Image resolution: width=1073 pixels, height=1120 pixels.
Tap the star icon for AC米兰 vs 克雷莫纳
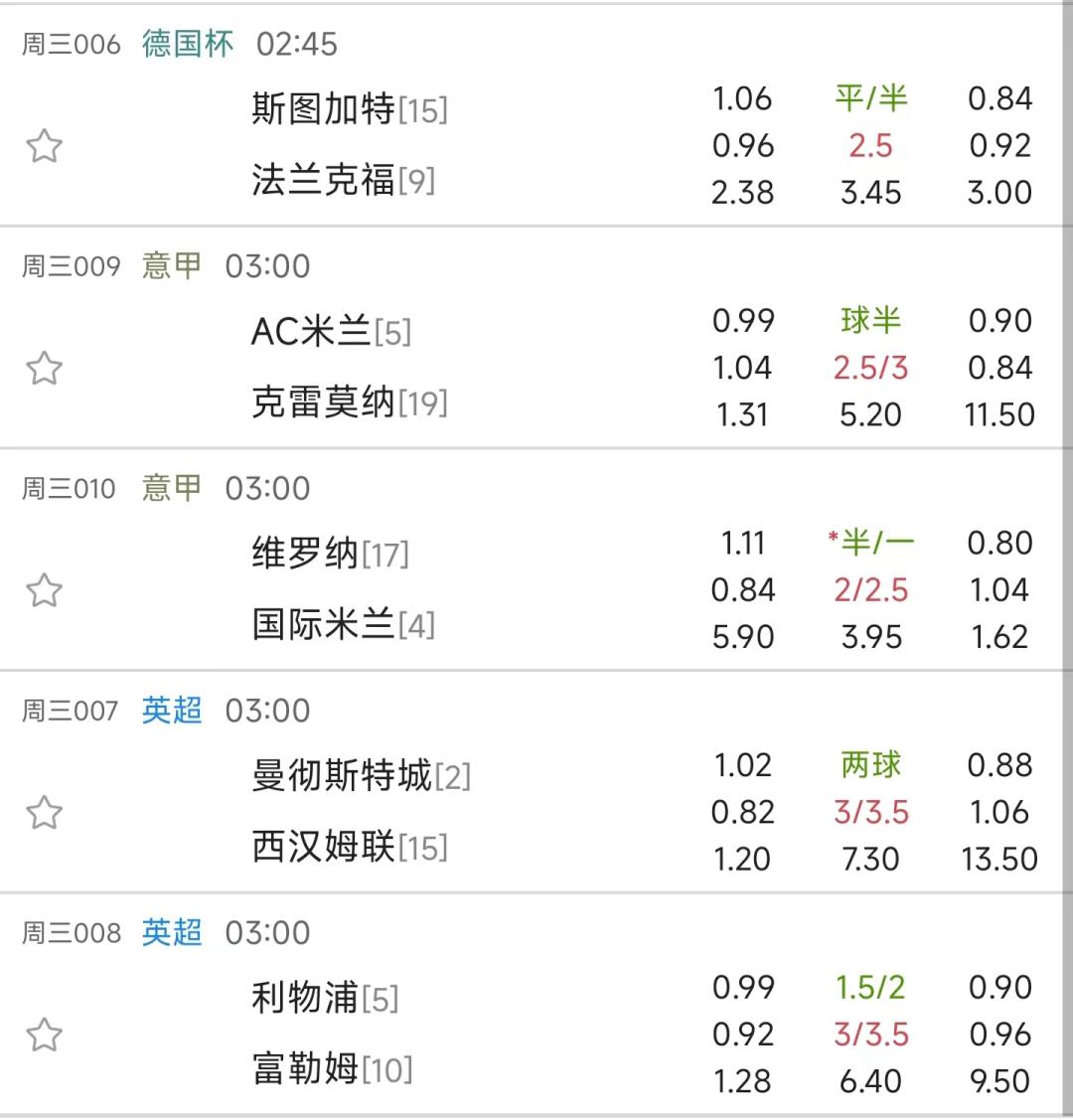point(44,368)
